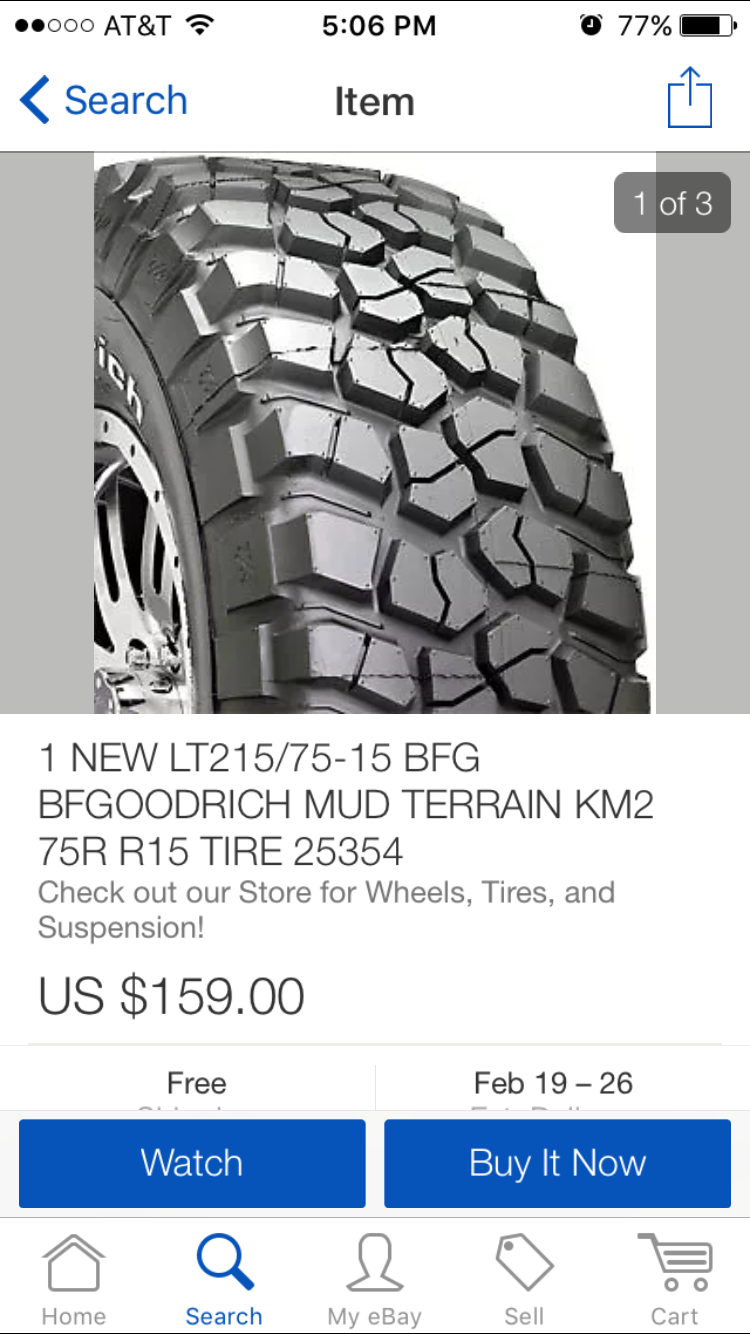The height and width of the screenshot is (1334, 750).
Task: Tap Buy It Now button
Action: [x=557, y=1163]
